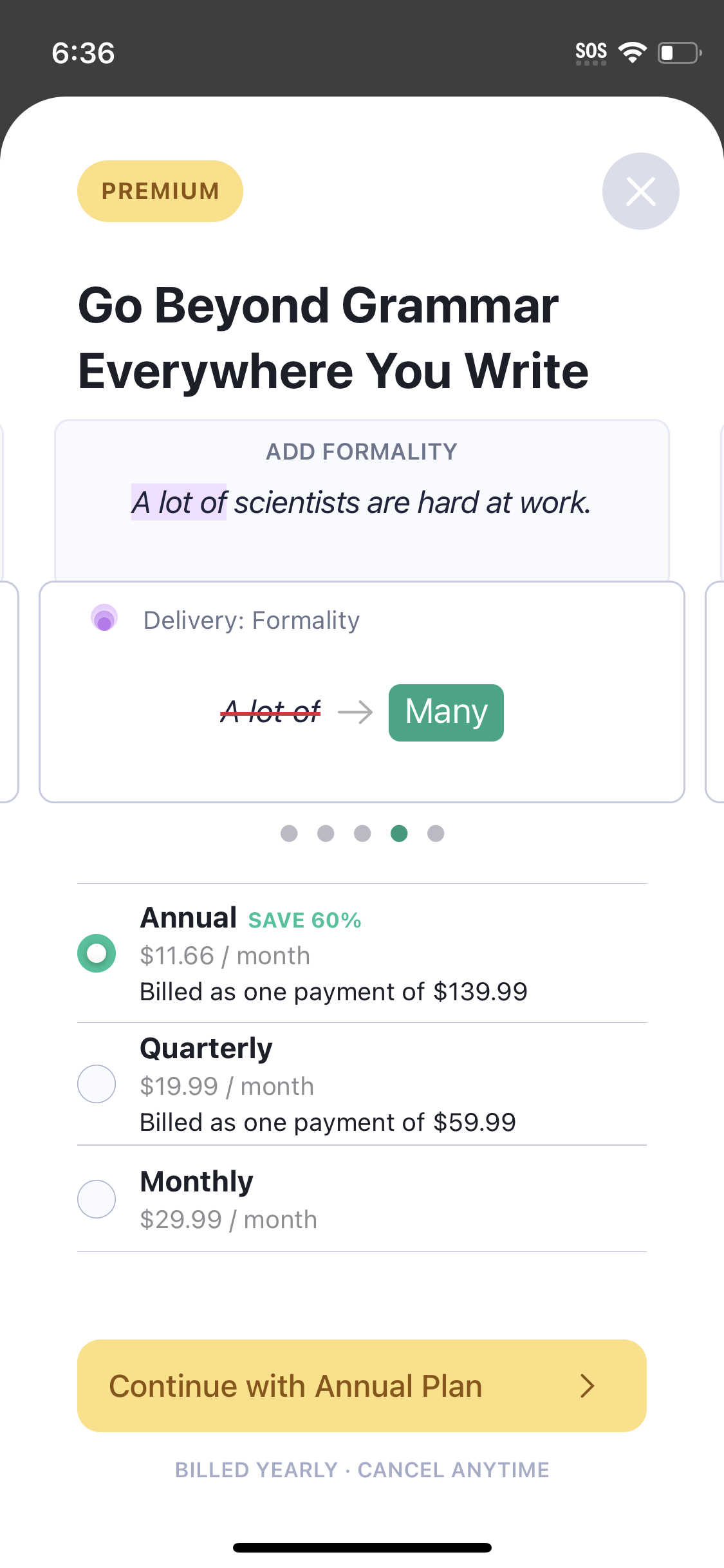Viewport: 724px width, 1568px height.
Task: Click the first carousel dot
Action: [x=288, y=834]
